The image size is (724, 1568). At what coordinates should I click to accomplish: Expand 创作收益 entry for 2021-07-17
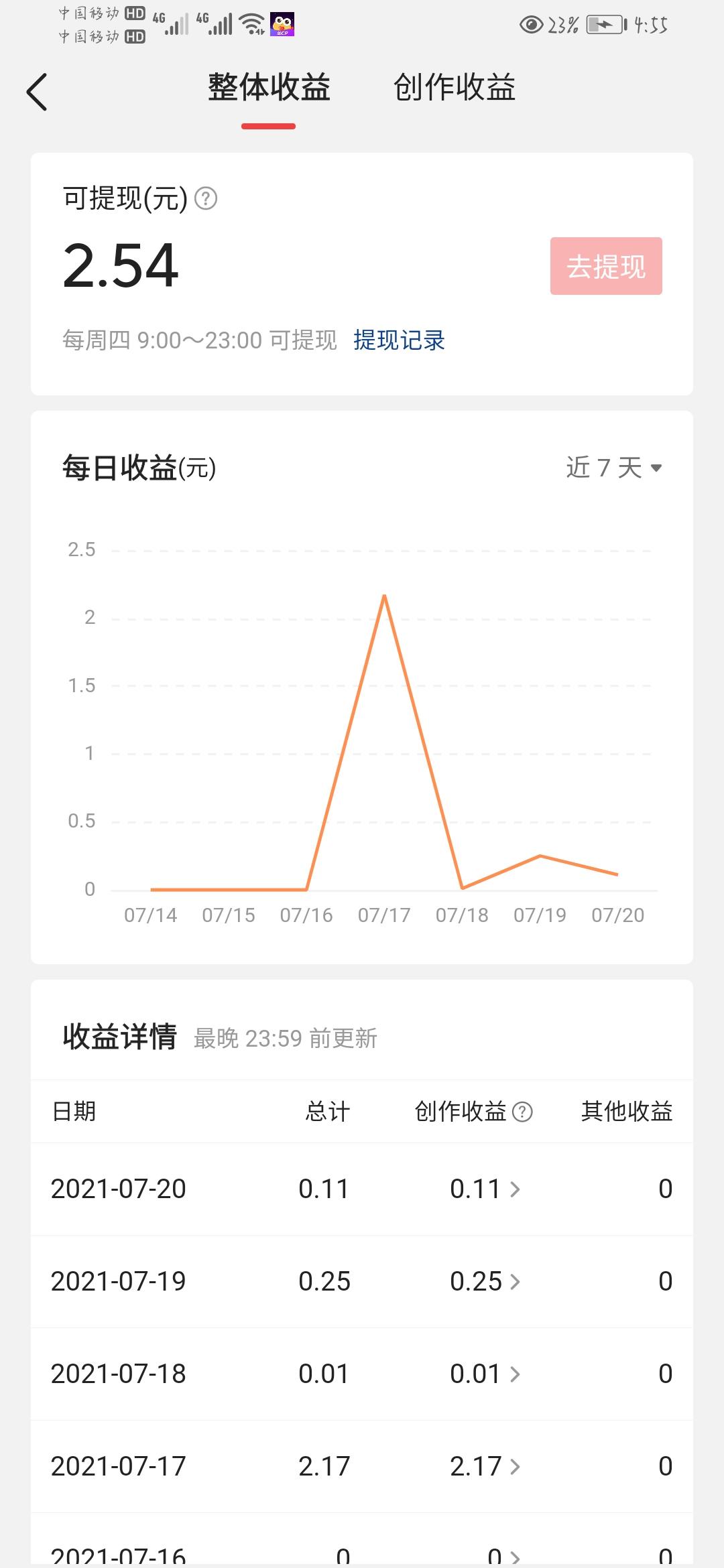(x=485, y=1467)
